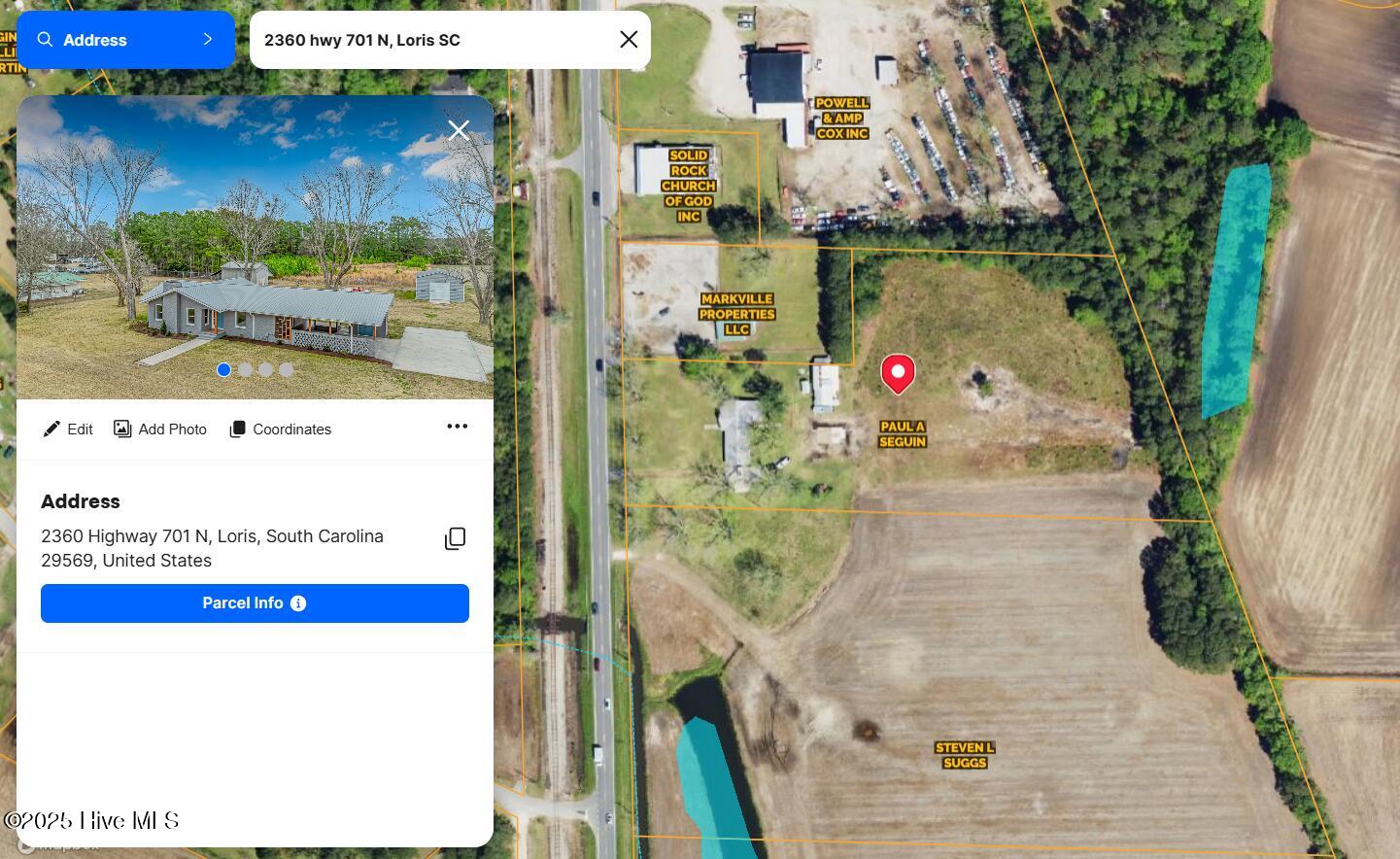1400x859 pixels.
Task: Close the property details panel
Action: pos(459,130)
